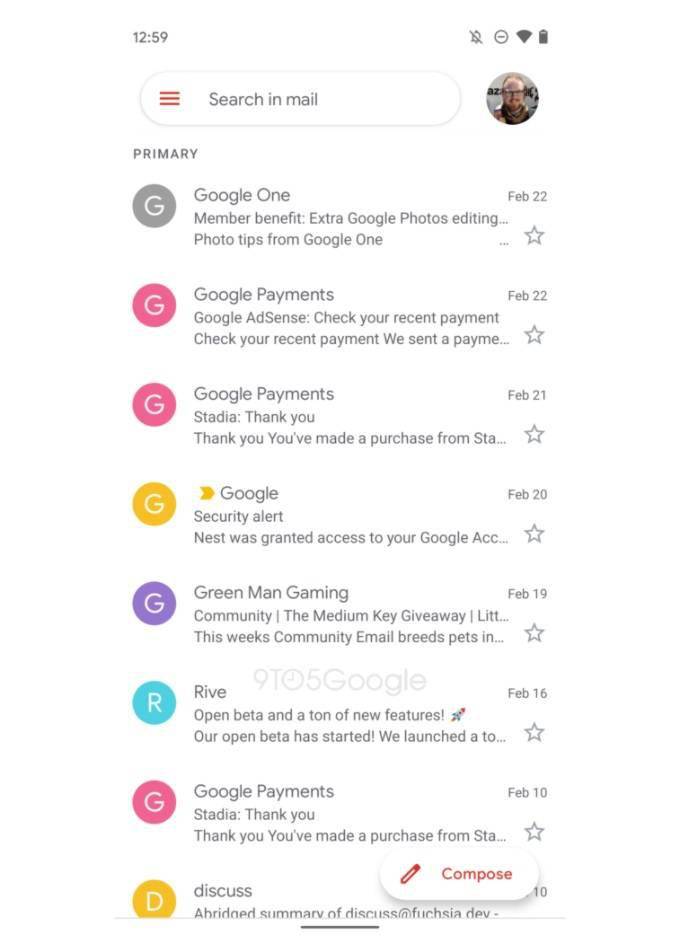The height and width of the screenshot is (942, 688).
Task: Open the account profile picture
Action: 512,99
